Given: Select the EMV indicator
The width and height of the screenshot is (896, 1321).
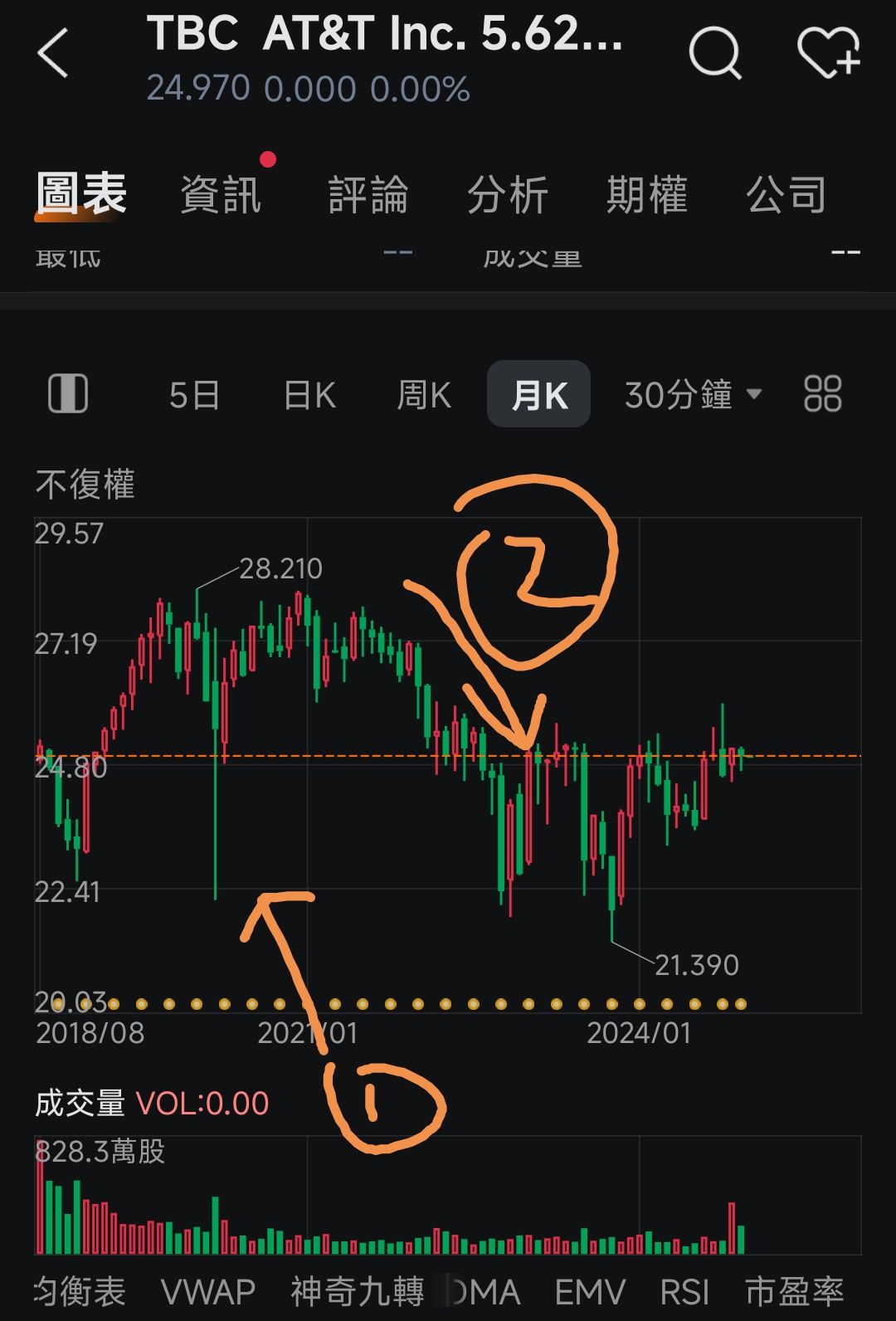Looking at the screenshot, I should point(589,1292).
